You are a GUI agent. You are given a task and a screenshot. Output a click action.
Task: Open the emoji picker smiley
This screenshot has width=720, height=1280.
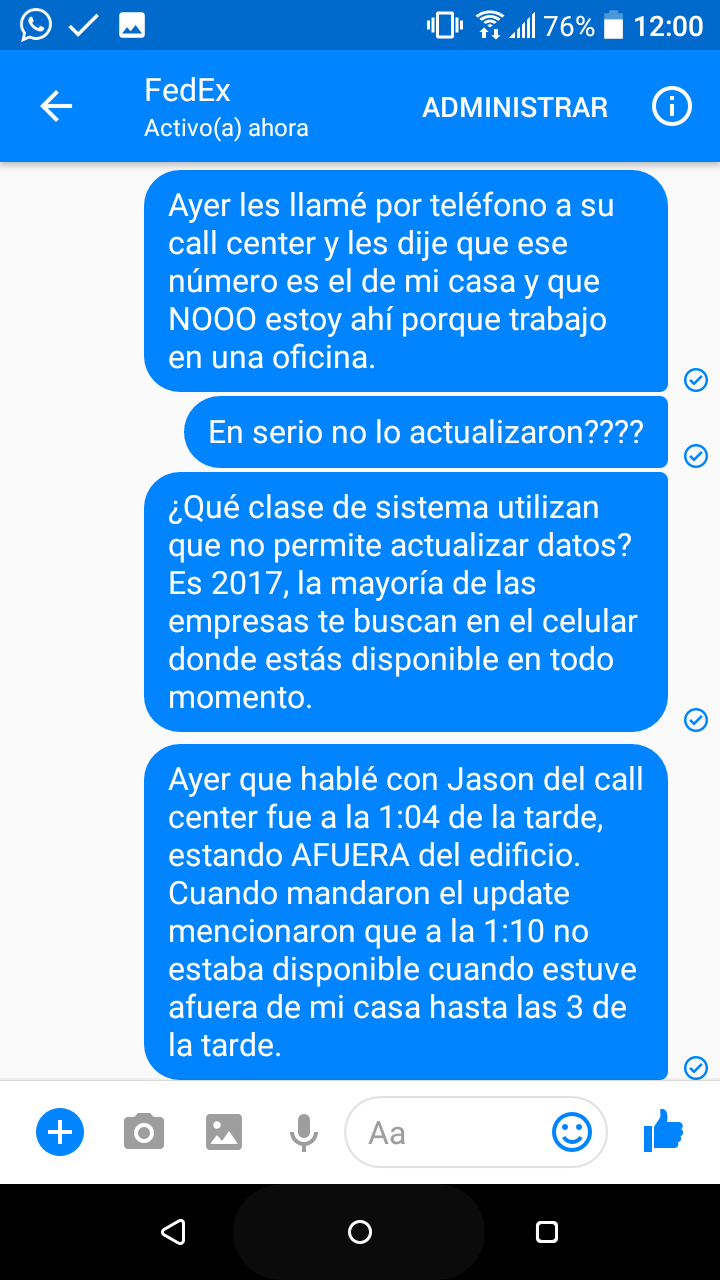[572, 1133]
